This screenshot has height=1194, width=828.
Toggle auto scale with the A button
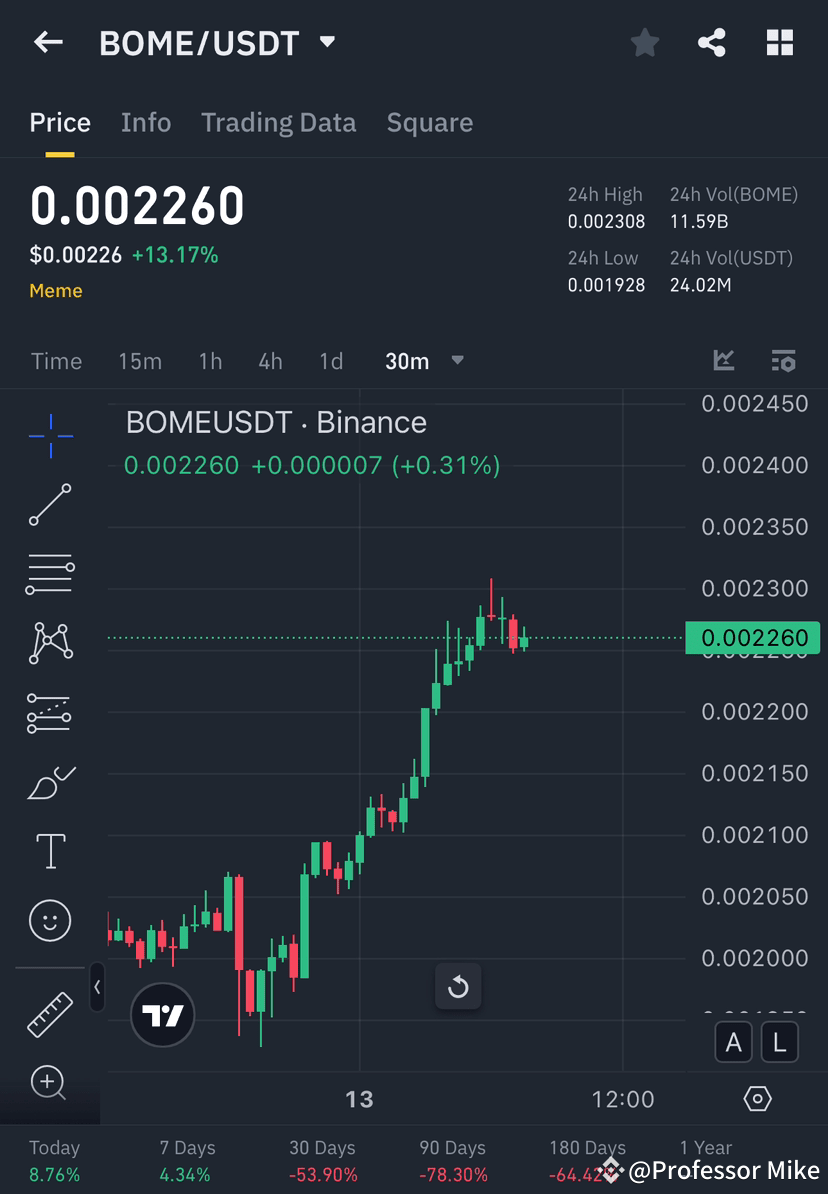[734, 1042]
